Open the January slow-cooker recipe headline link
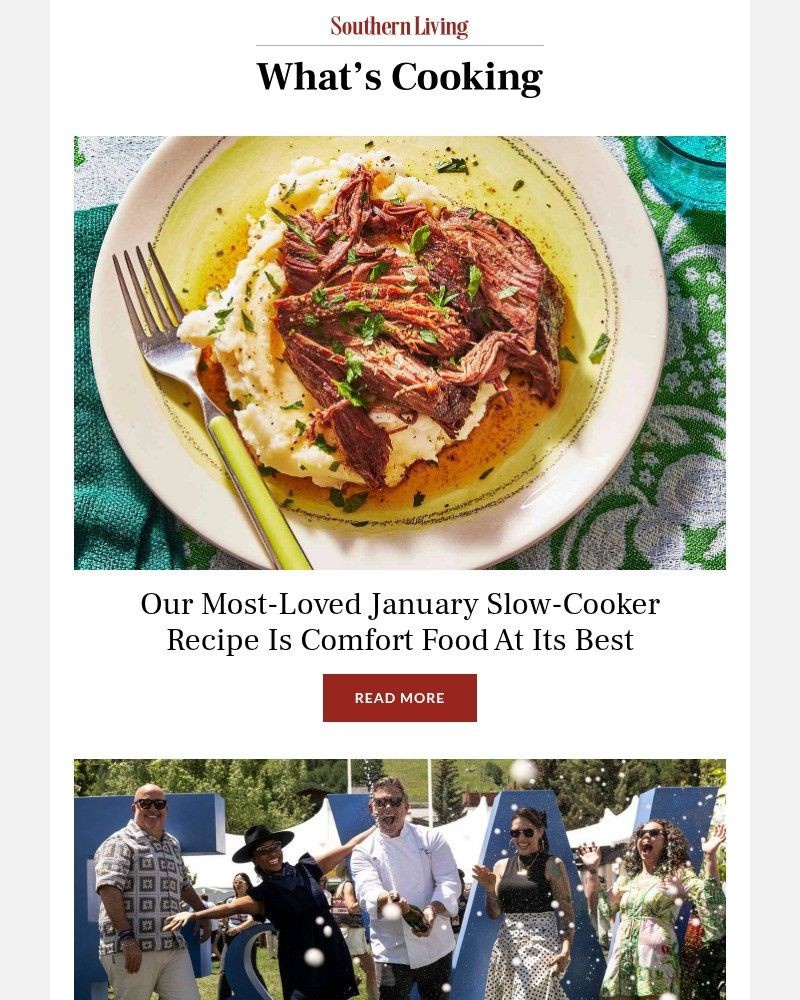Viewport: 800px width, 1000px height. [x=400, y=620]
